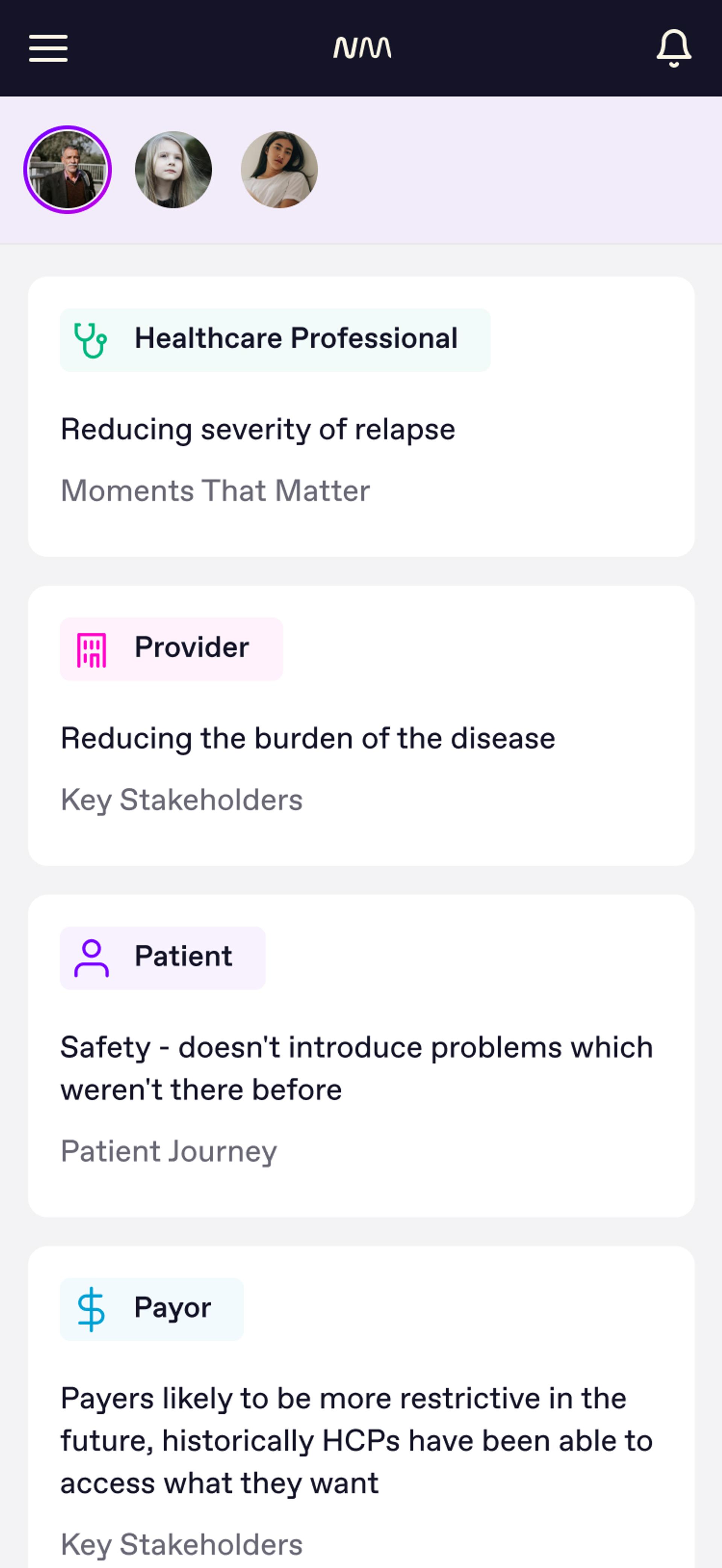Open the Patient safety card
This screenshot has height=1568, width=722.
click(361, 1056)
